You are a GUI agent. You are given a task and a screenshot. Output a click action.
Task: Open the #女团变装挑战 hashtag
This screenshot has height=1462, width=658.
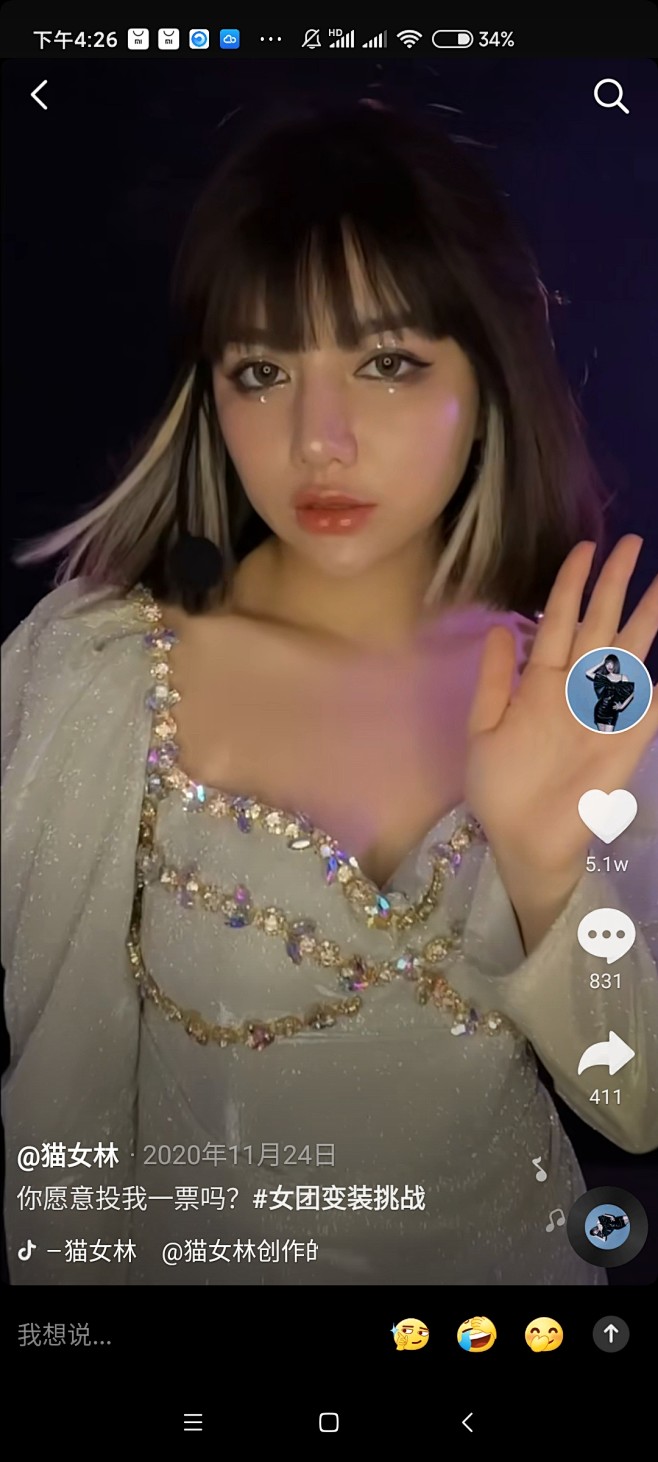click(339, 1198)
